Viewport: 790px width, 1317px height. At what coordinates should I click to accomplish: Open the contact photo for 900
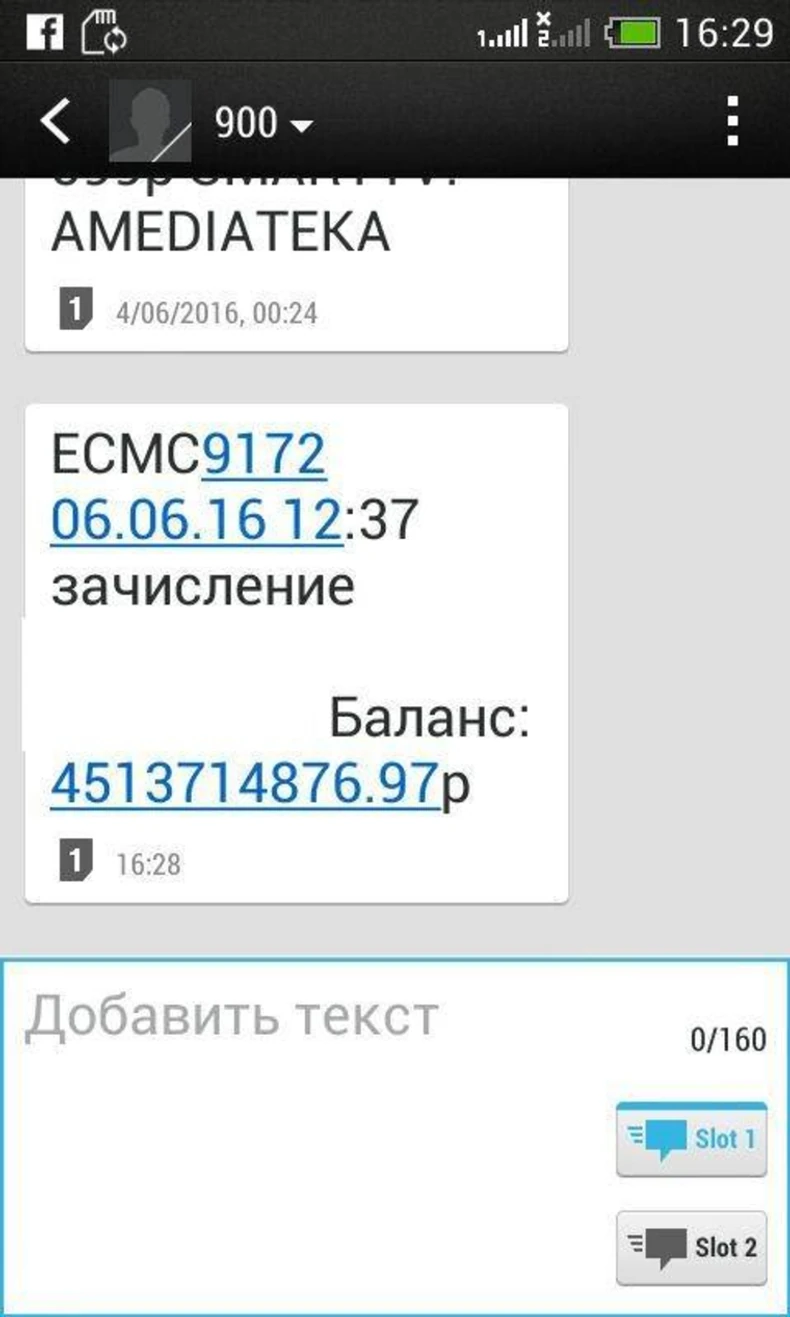coord(150,122)
